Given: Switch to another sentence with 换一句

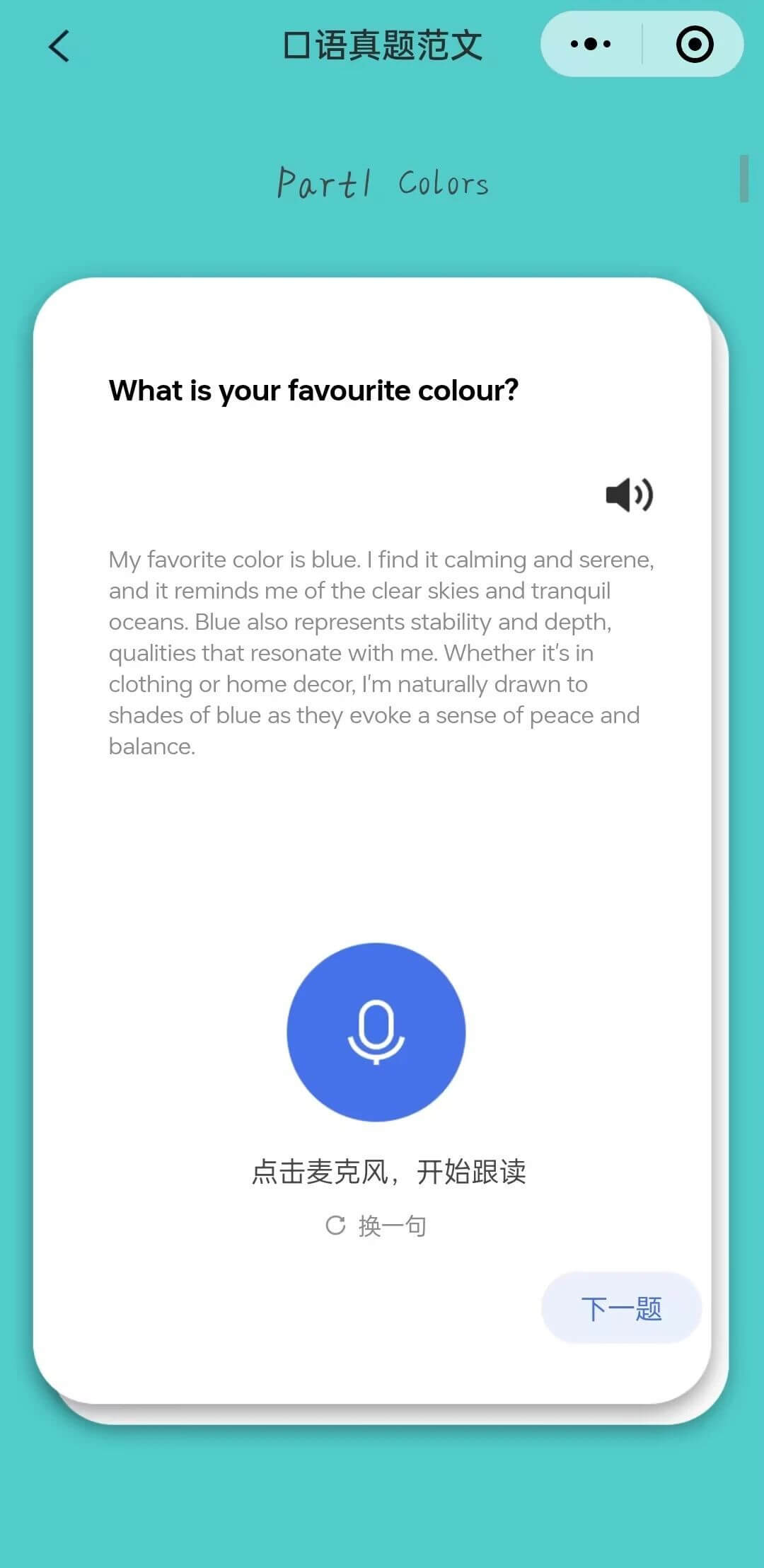Looking at the screenshot, I should [x=376, y=1226].
